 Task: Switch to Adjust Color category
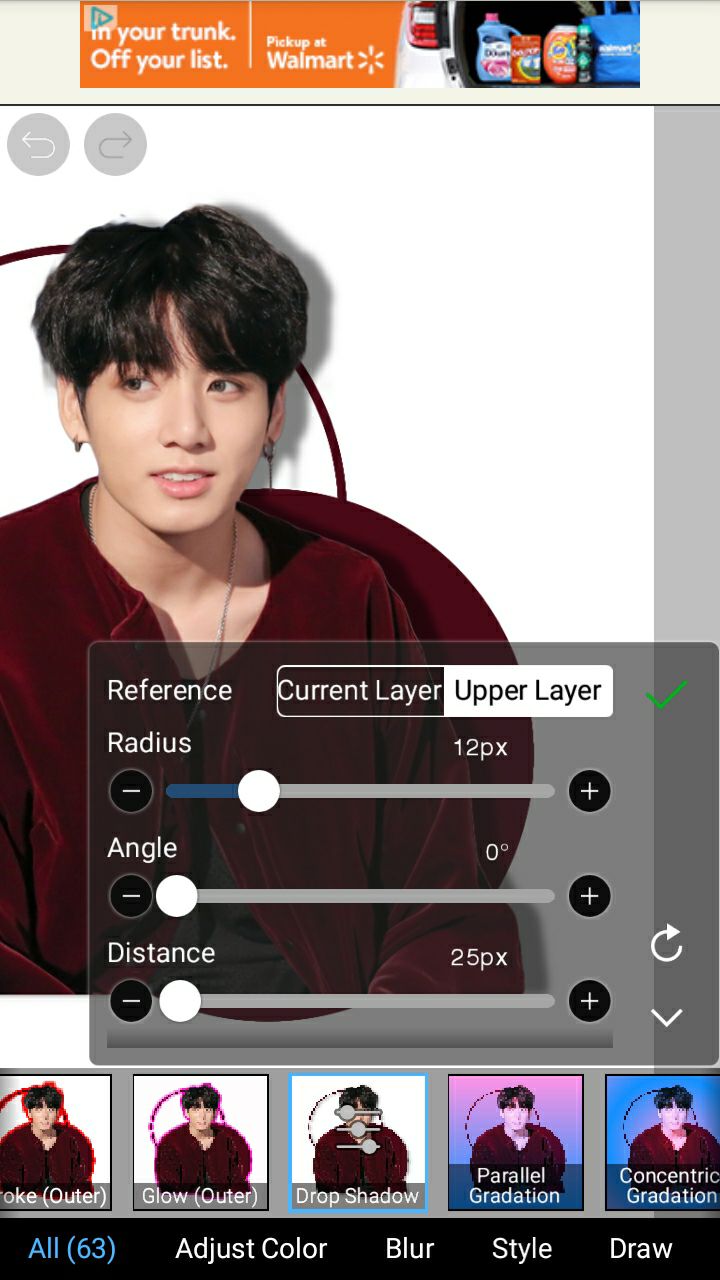[x=251, y=1249]
